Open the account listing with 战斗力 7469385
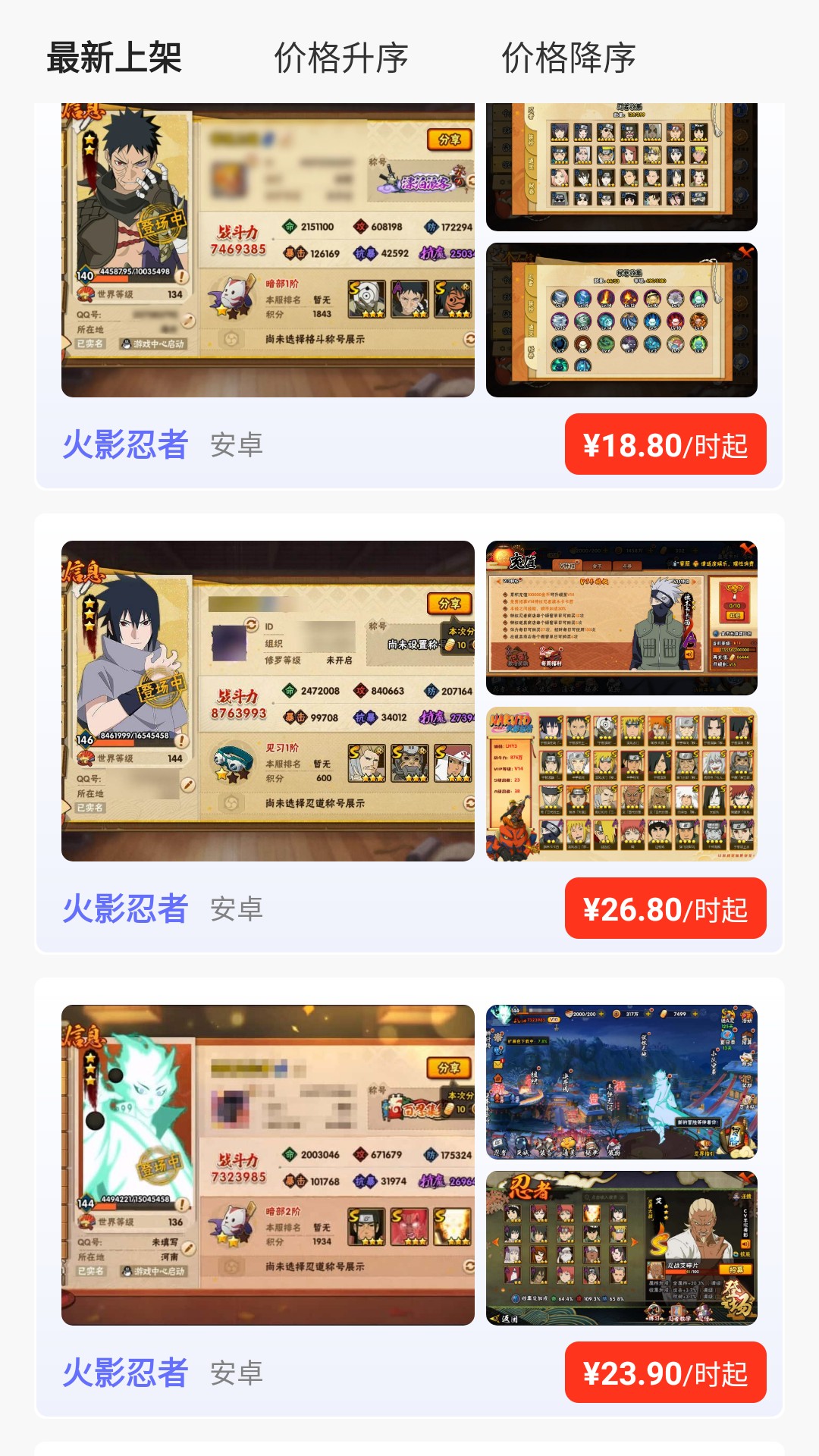819x1456 pixels. coord(268,250)
